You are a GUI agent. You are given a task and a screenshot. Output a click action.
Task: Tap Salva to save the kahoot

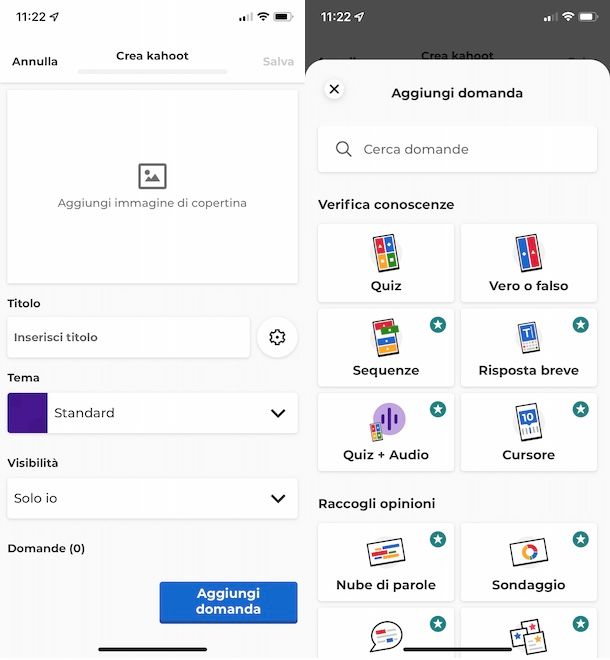[x=278, y=61]
